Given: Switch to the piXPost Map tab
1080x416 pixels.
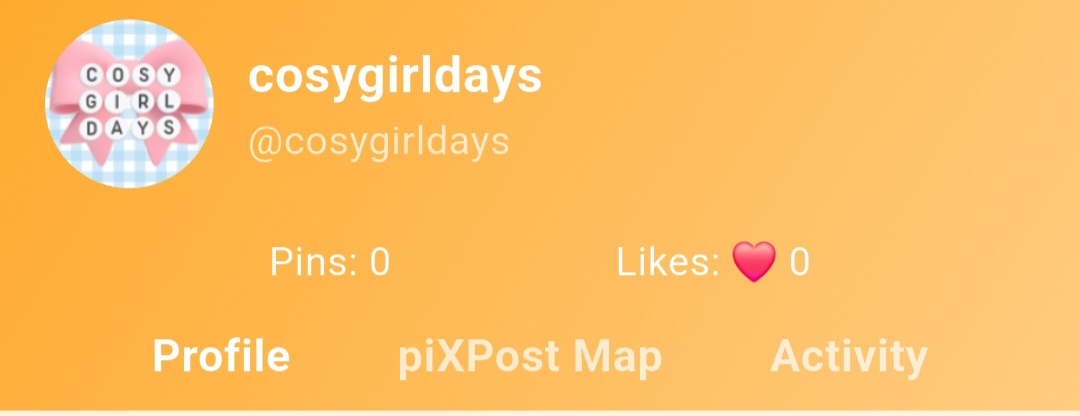Looking at the screenshot, I should pos(530,357).
